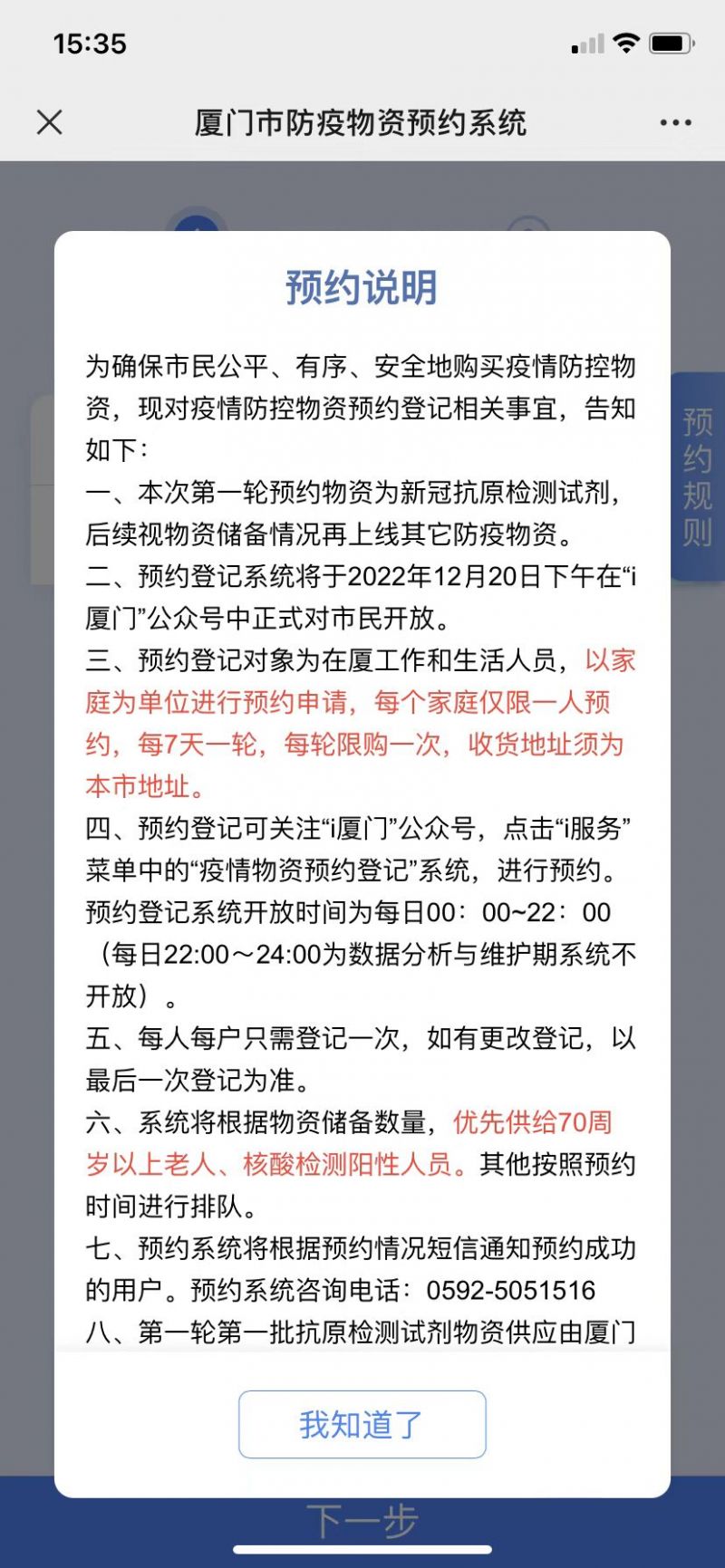725x1568 pixels.
Task: Close the mini program page with X
Action: click(50, 122)
